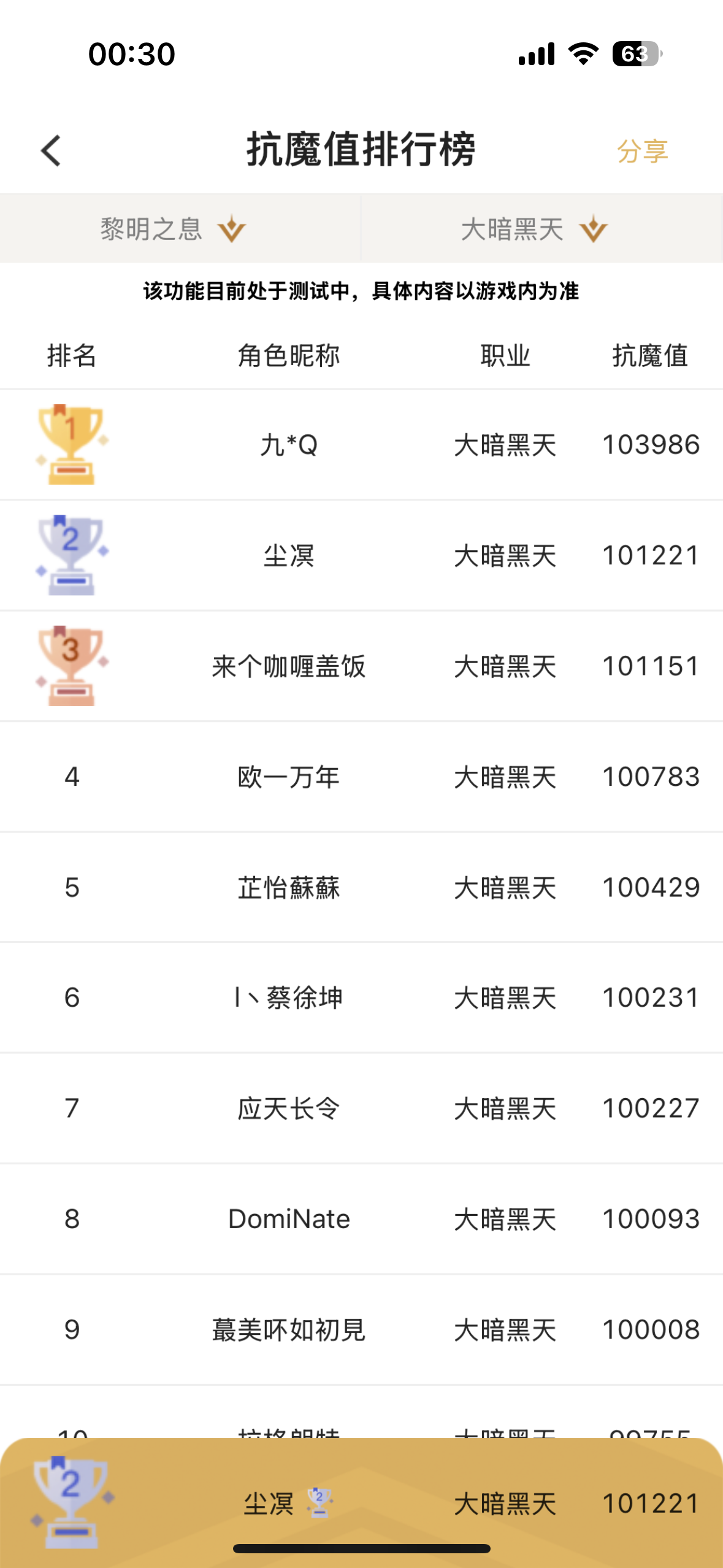Share the ranking via 分享

coord(642,152)
